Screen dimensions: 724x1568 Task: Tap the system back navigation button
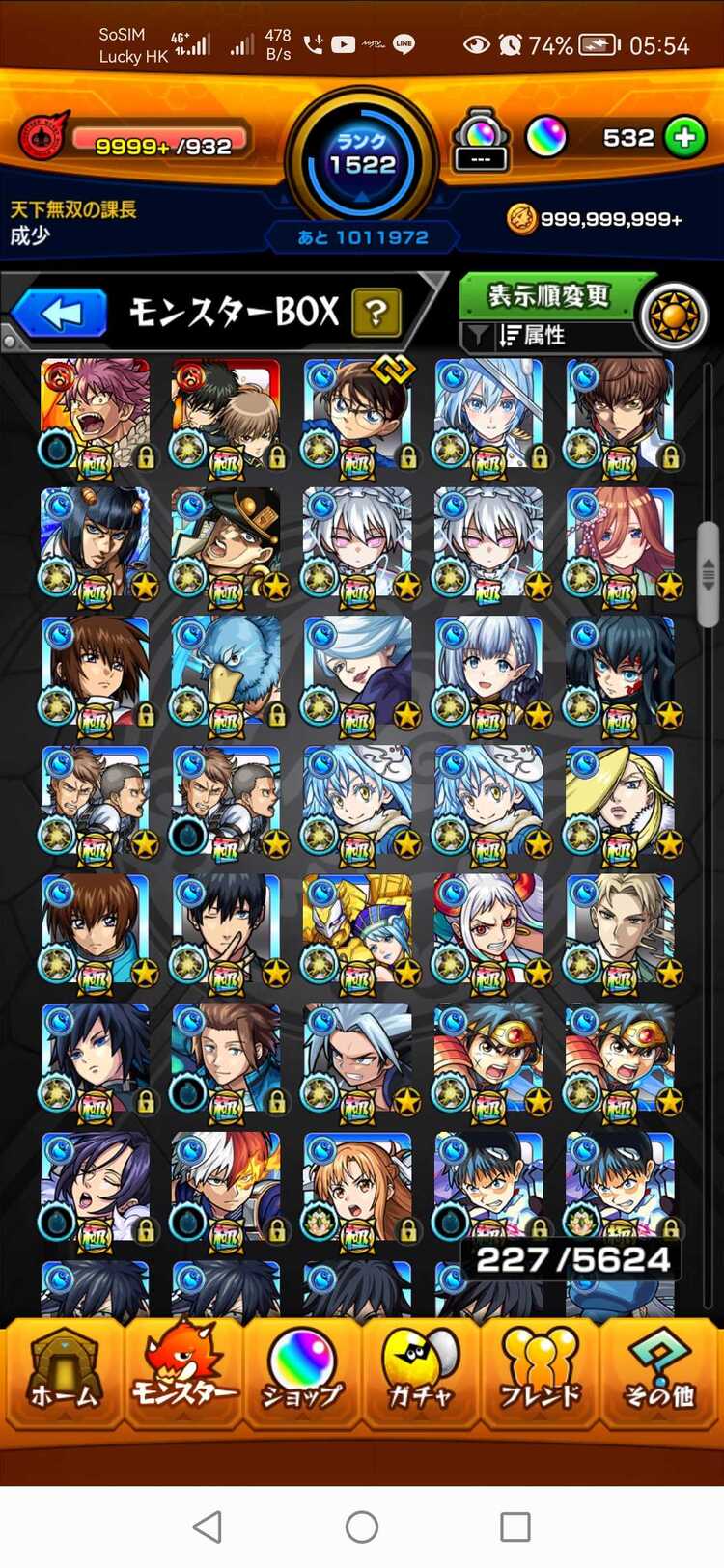click(208, 1527)
